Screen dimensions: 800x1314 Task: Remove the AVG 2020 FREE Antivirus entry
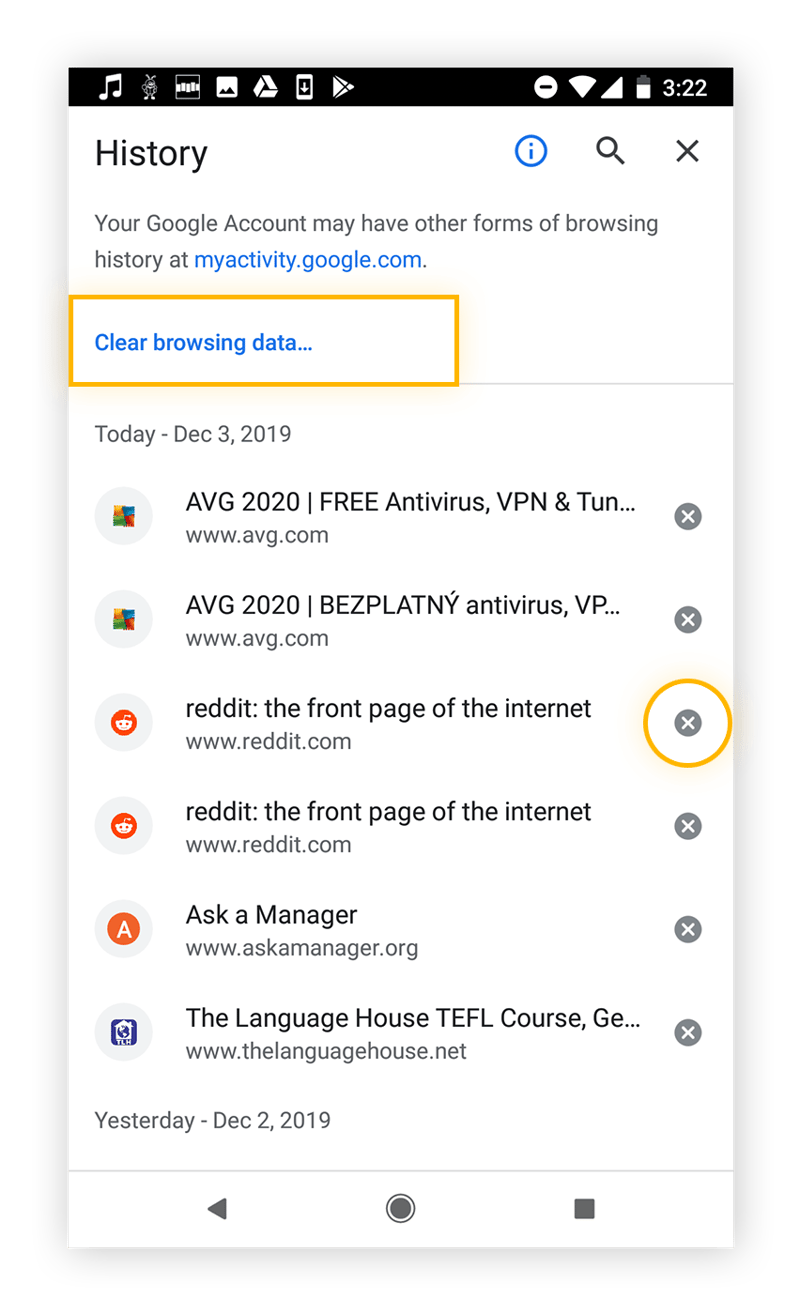[x=688, y=516]
